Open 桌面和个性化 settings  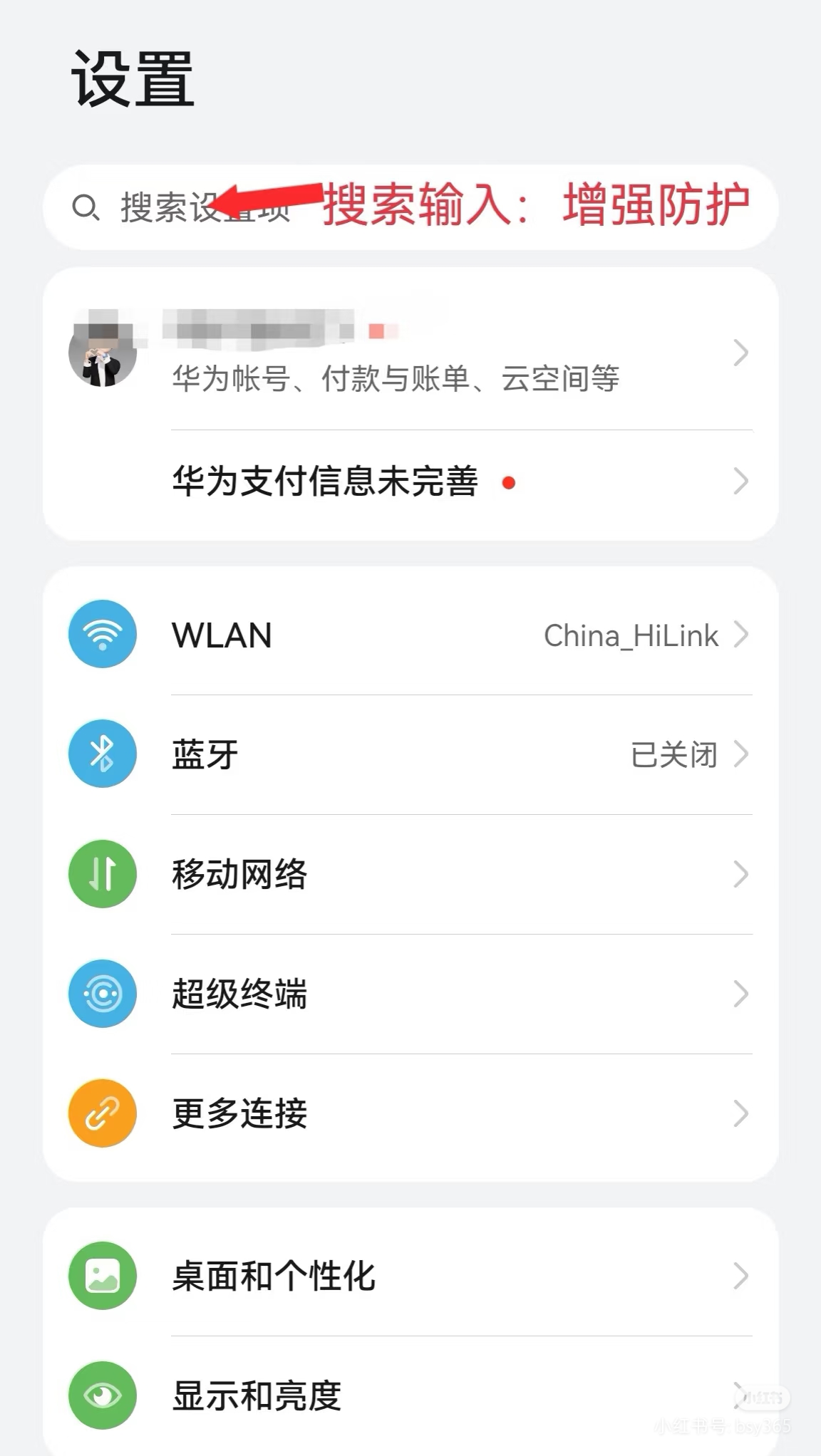coord(410,1276)
